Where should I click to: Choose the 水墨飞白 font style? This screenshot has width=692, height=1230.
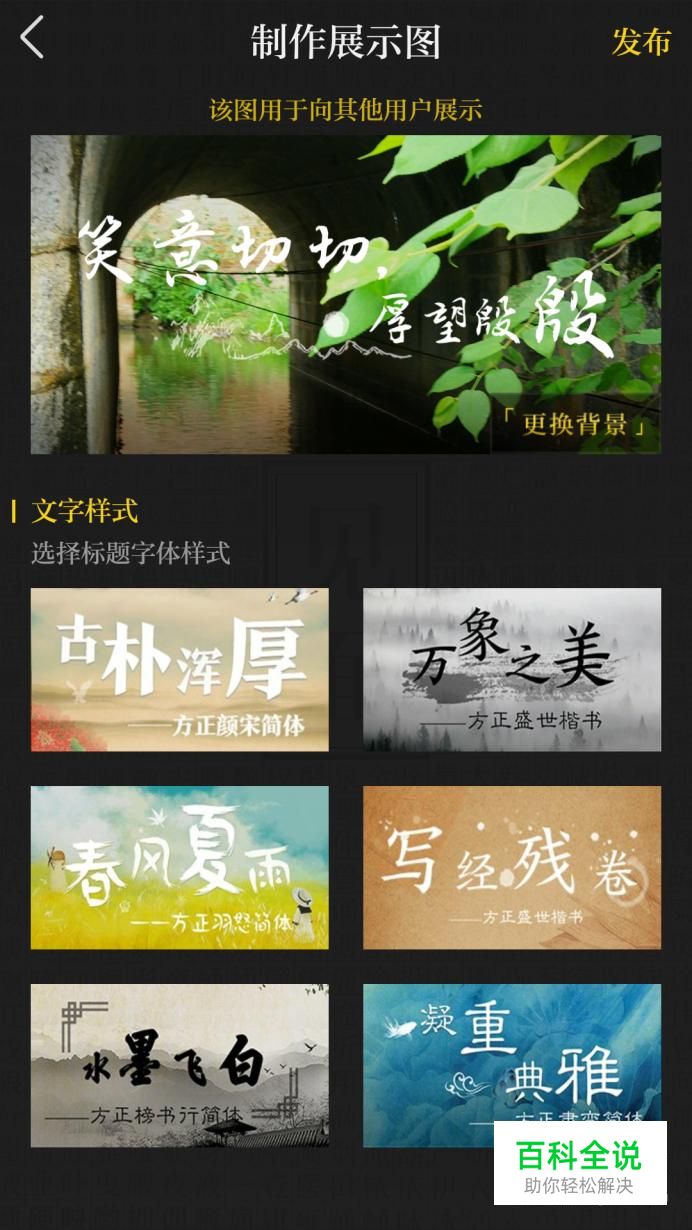pyautogui.click(x=180, y=1066)
